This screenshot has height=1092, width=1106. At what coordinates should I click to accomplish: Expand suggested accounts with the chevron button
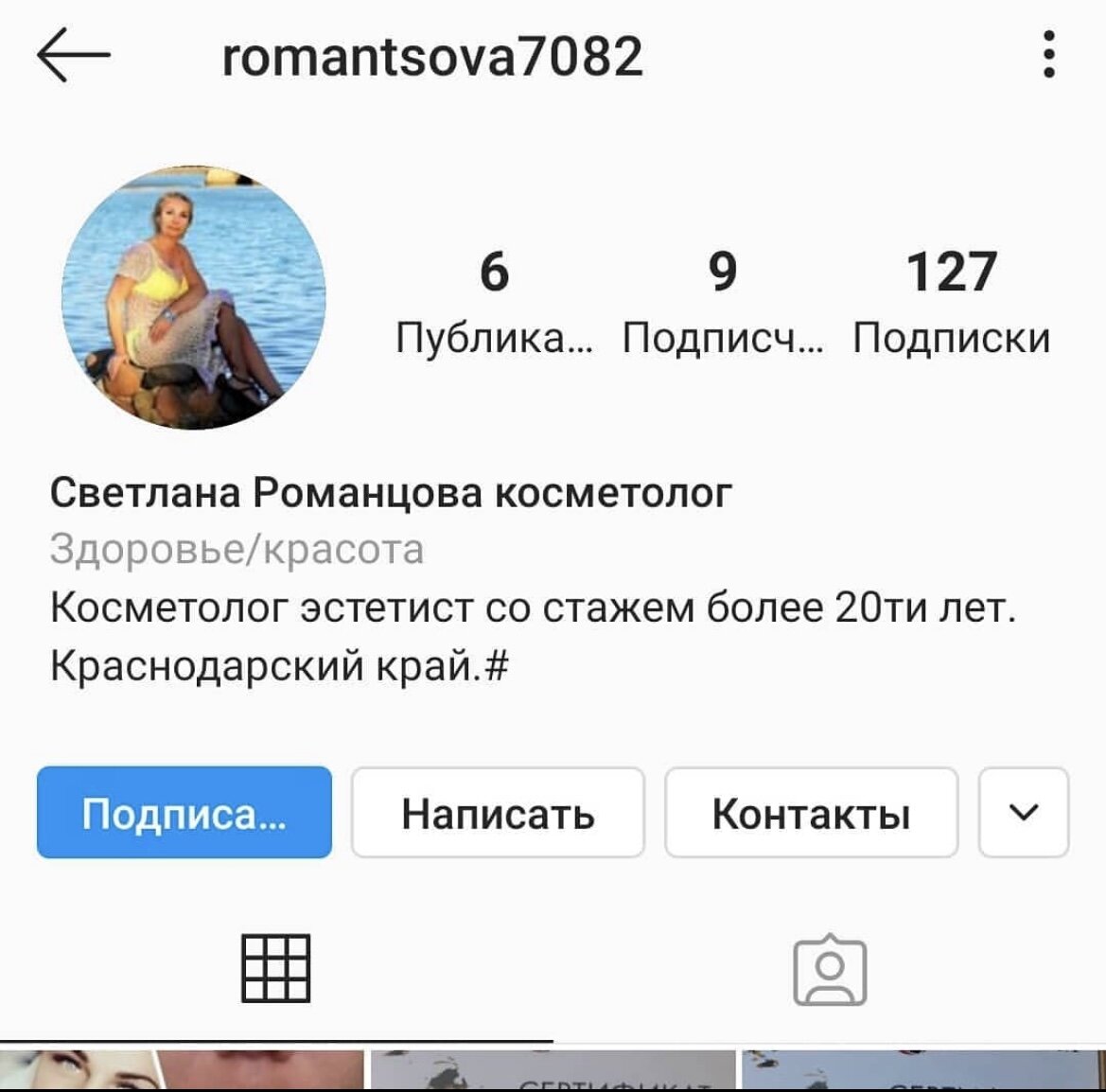[1024, 813]
